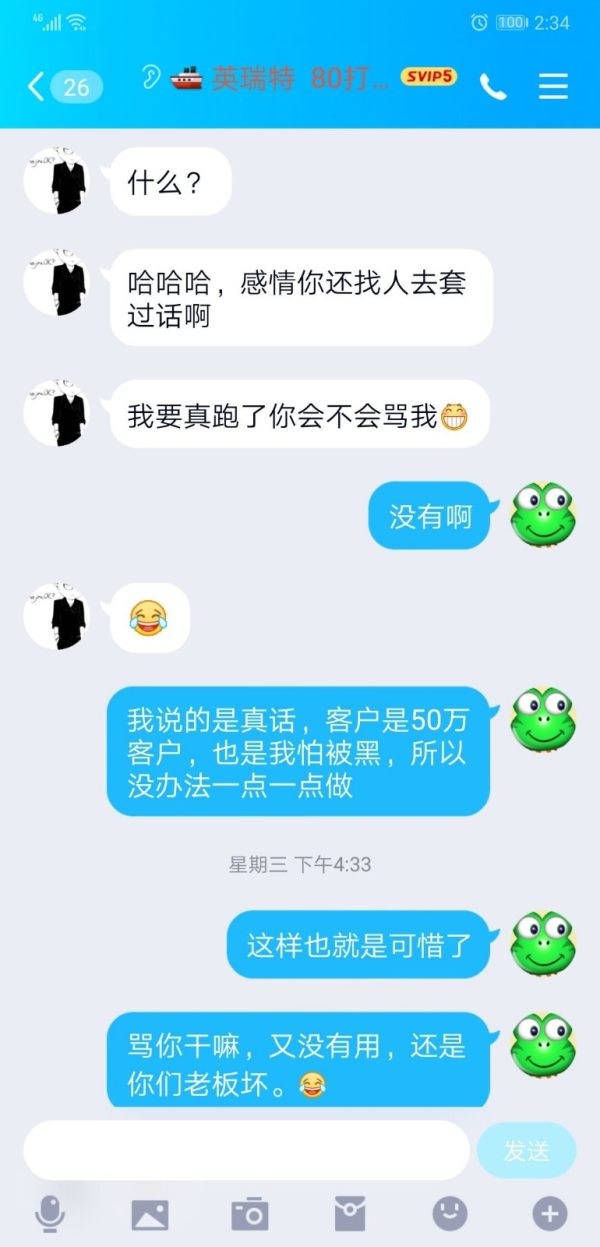Record a voice message with the microphone
Image resolution: width=600 pixels, height=1247 pixels.
pyautogui.click(x=49, y=1214)
